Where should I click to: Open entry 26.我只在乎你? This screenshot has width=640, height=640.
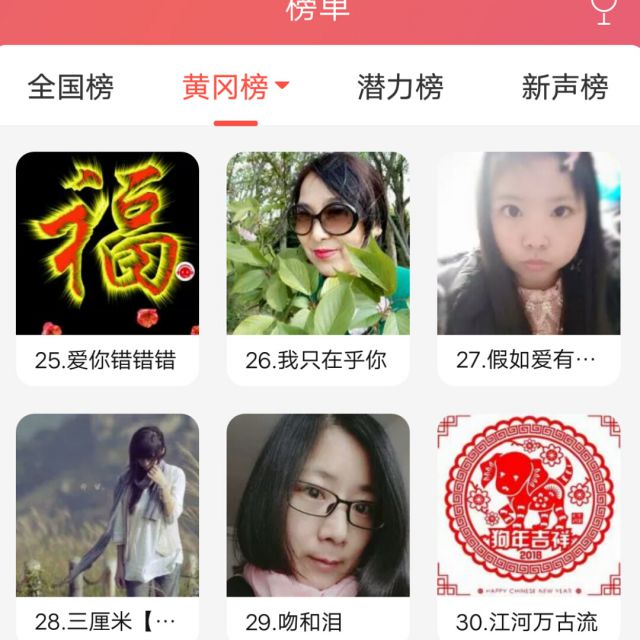318,267
